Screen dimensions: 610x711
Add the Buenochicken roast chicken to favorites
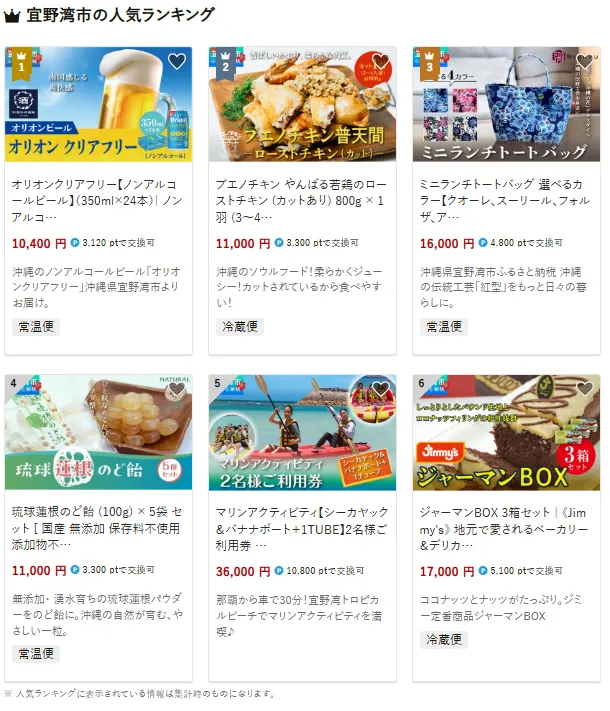(381, 61)
